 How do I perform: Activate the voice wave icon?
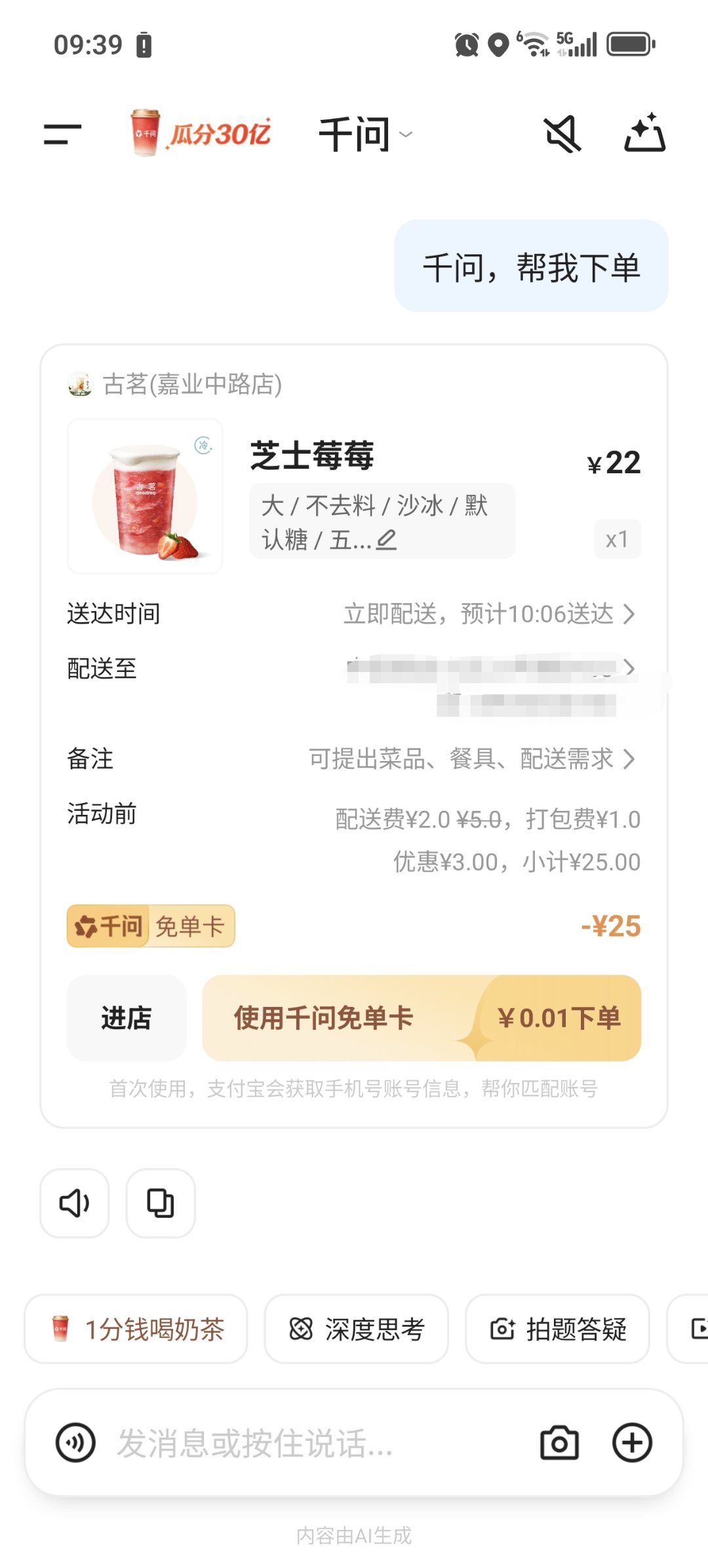[75, 1441]
